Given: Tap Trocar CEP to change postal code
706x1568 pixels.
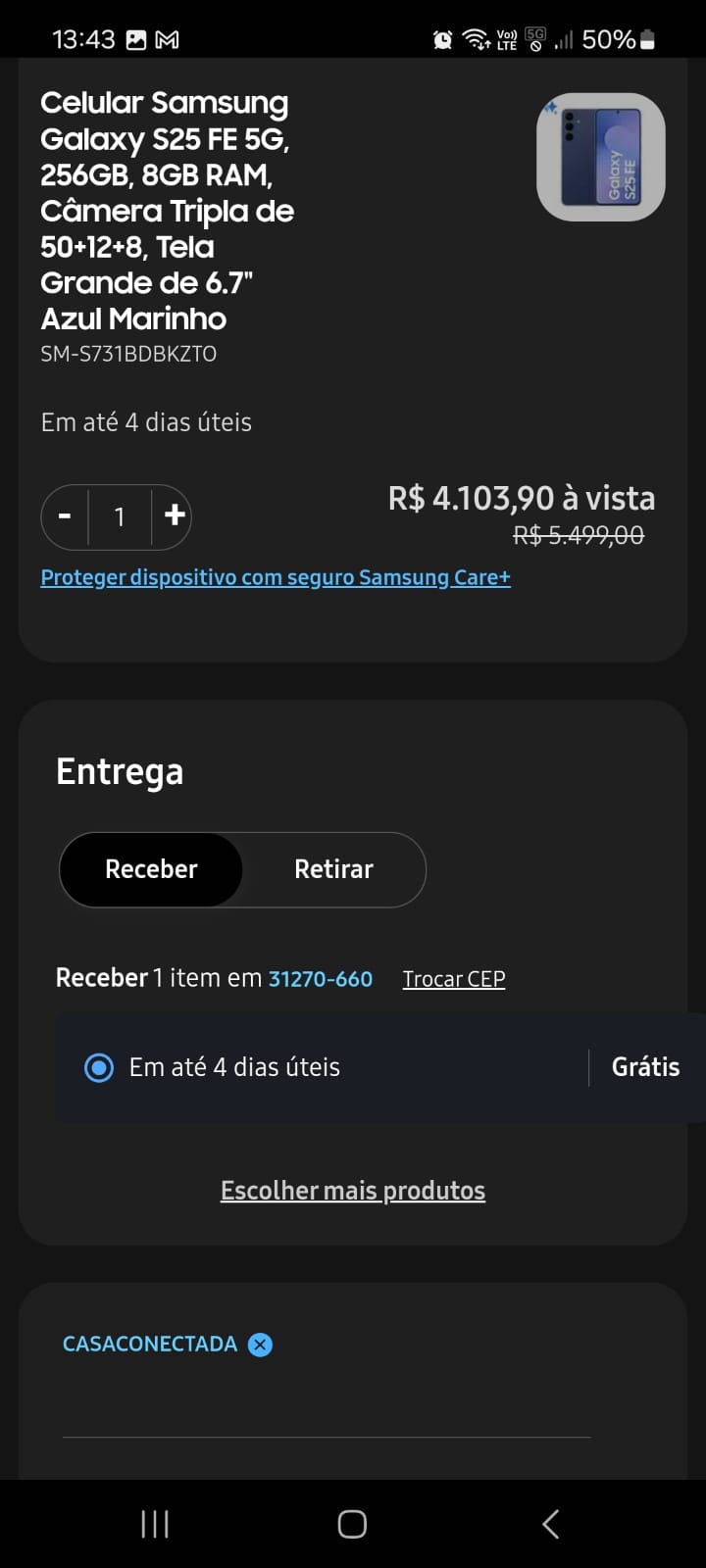Looking at the screenshot, I should click(x=454, y=979).
